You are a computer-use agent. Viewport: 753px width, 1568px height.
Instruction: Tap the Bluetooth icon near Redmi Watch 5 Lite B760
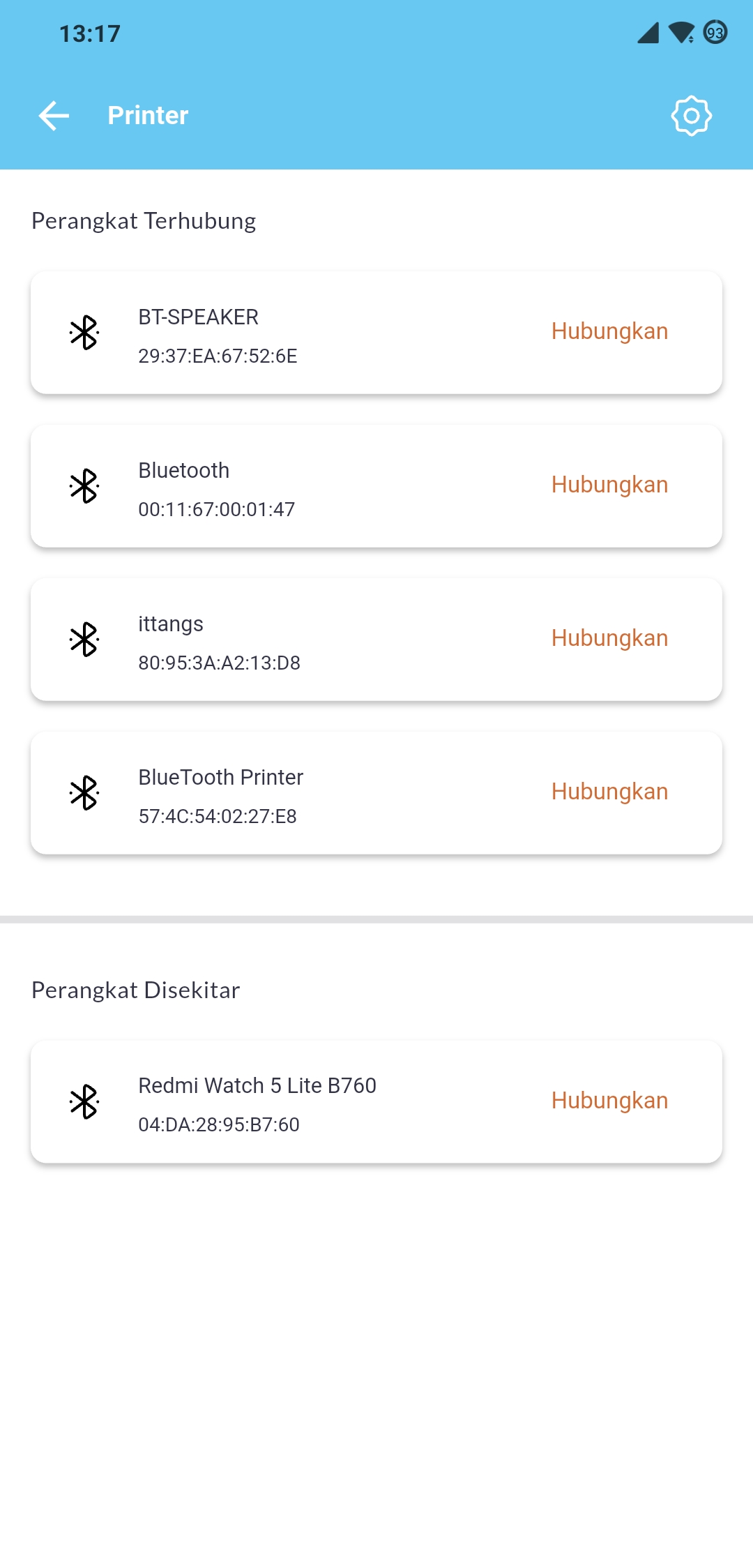pos(85,1102)
